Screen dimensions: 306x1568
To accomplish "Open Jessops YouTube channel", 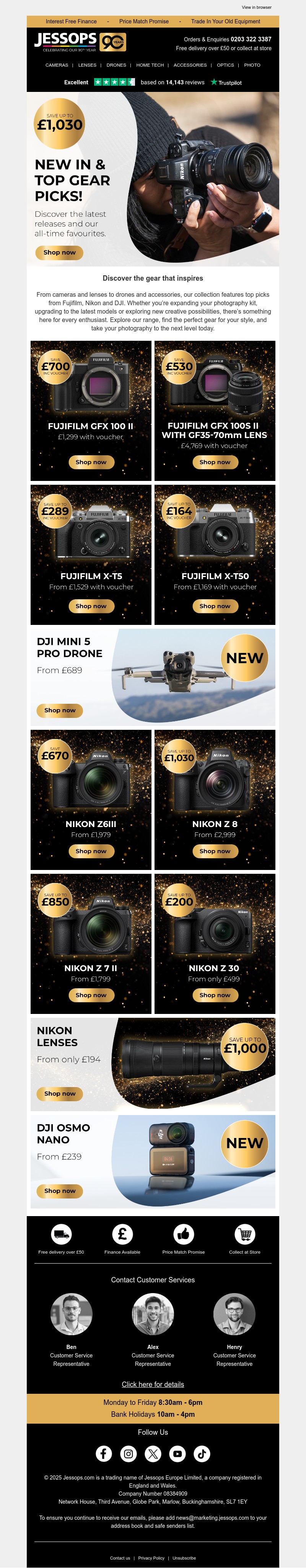I will (177, 1454).
